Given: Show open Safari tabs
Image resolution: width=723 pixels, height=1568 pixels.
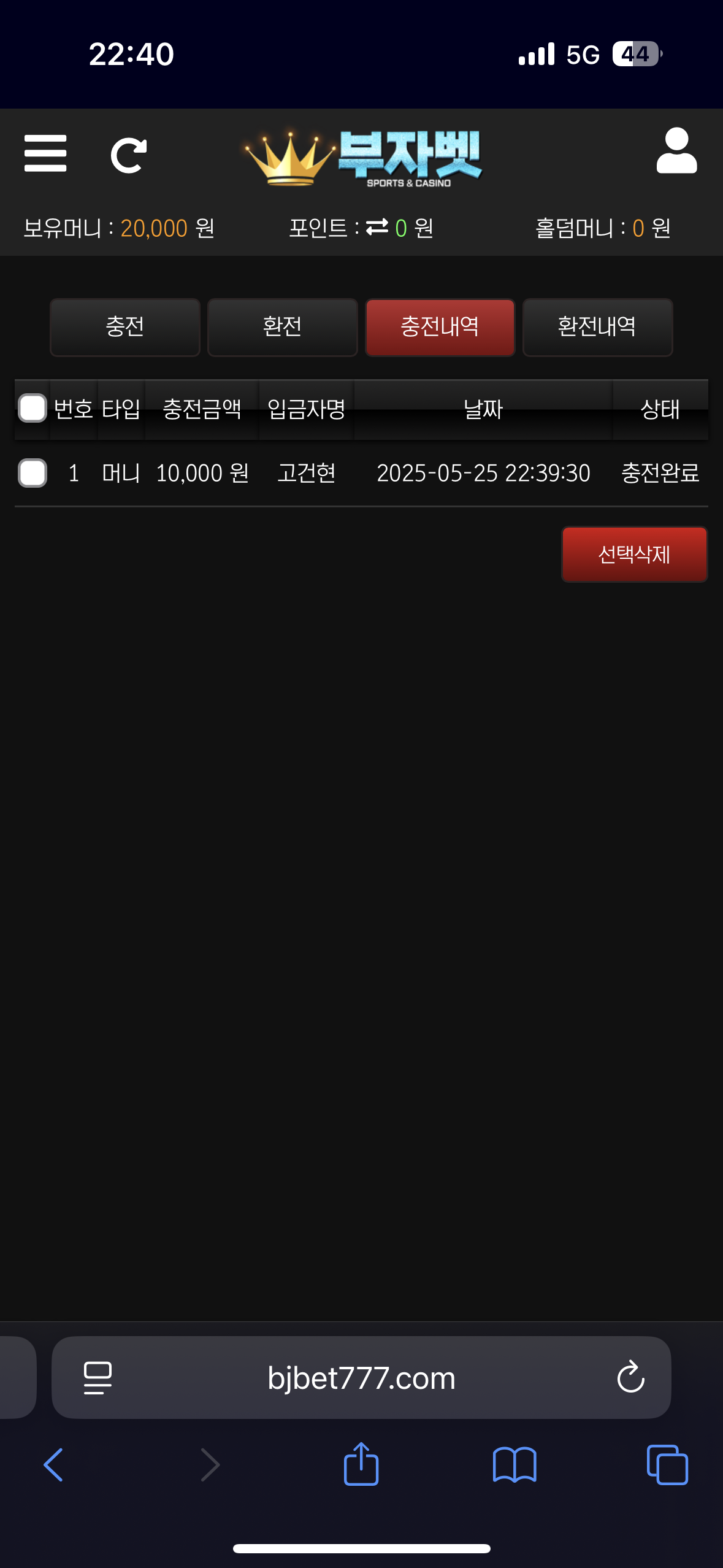Looking at the screenshot, I should pos(667,1465).
